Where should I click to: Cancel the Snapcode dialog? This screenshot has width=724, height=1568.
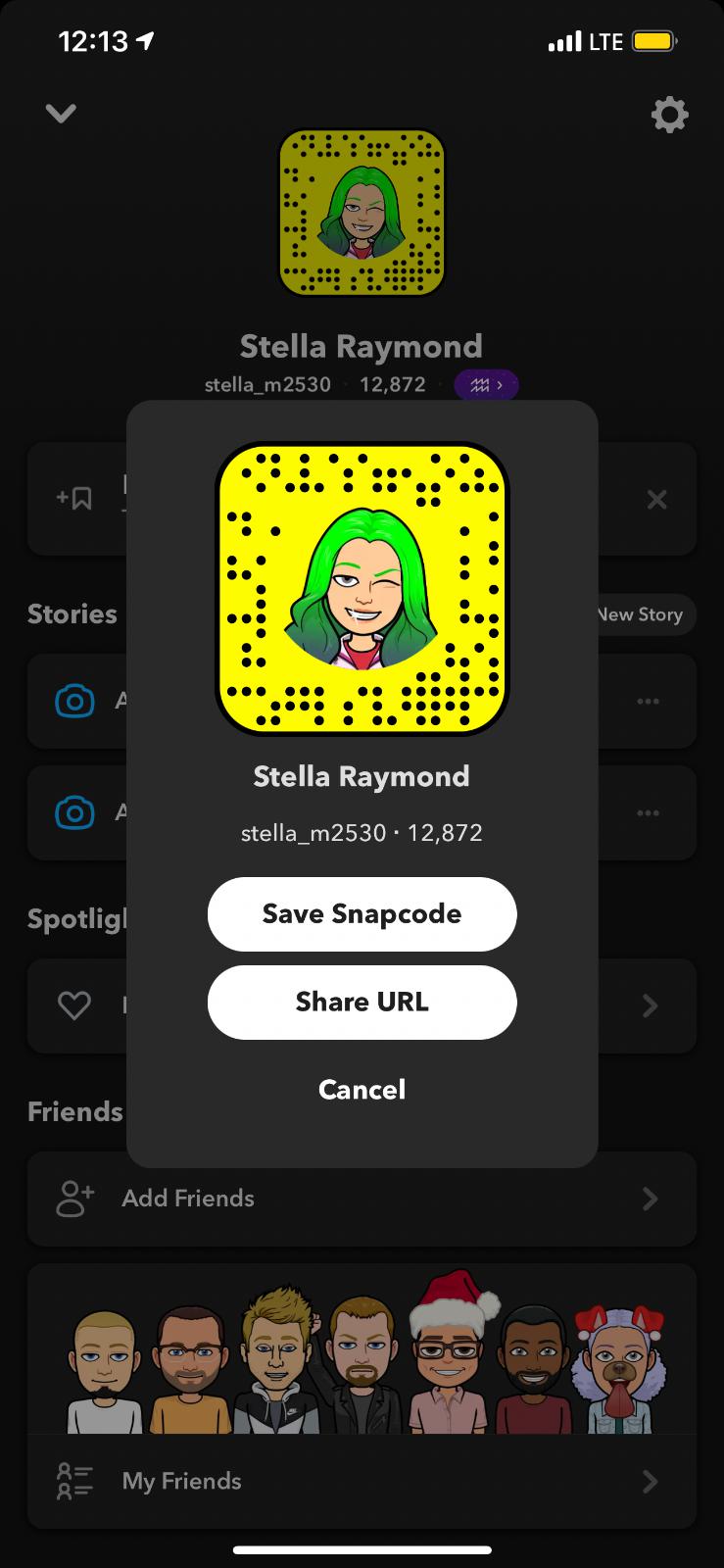(362, 1089)
